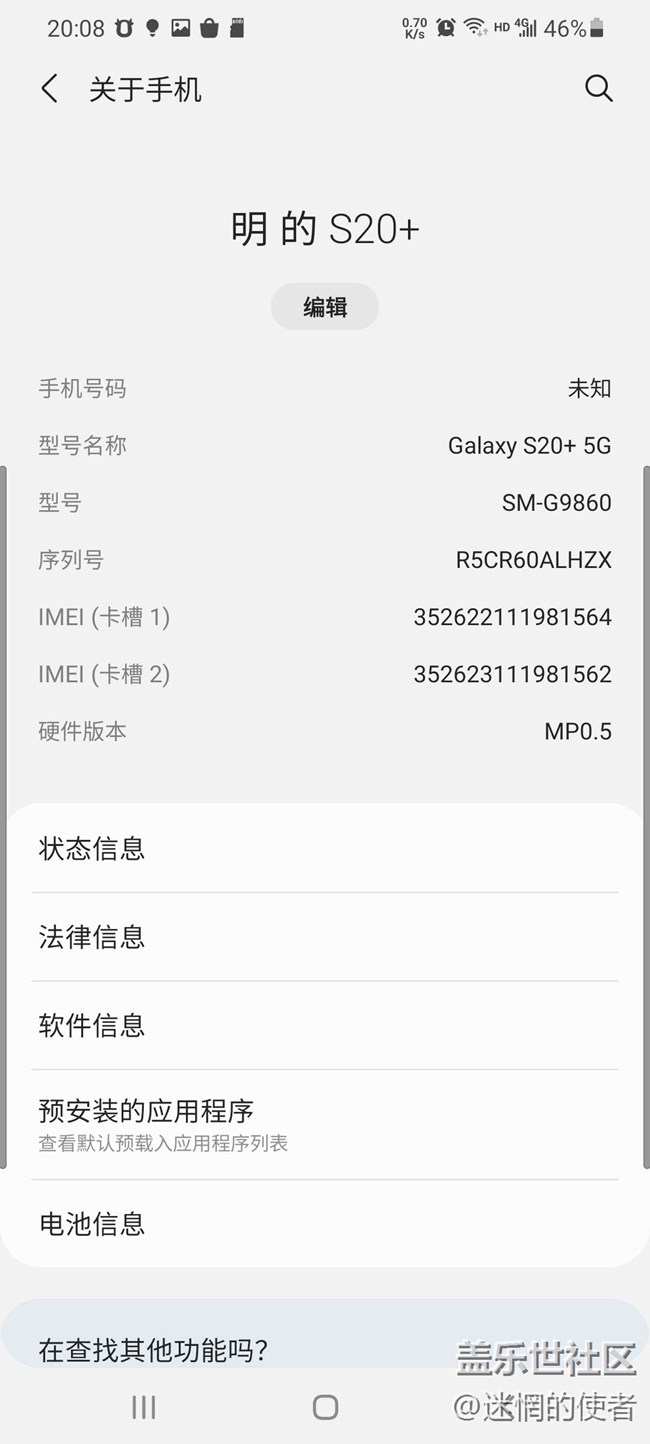Open 状态信息 row
650x1444 pixels.
(325, 849)
